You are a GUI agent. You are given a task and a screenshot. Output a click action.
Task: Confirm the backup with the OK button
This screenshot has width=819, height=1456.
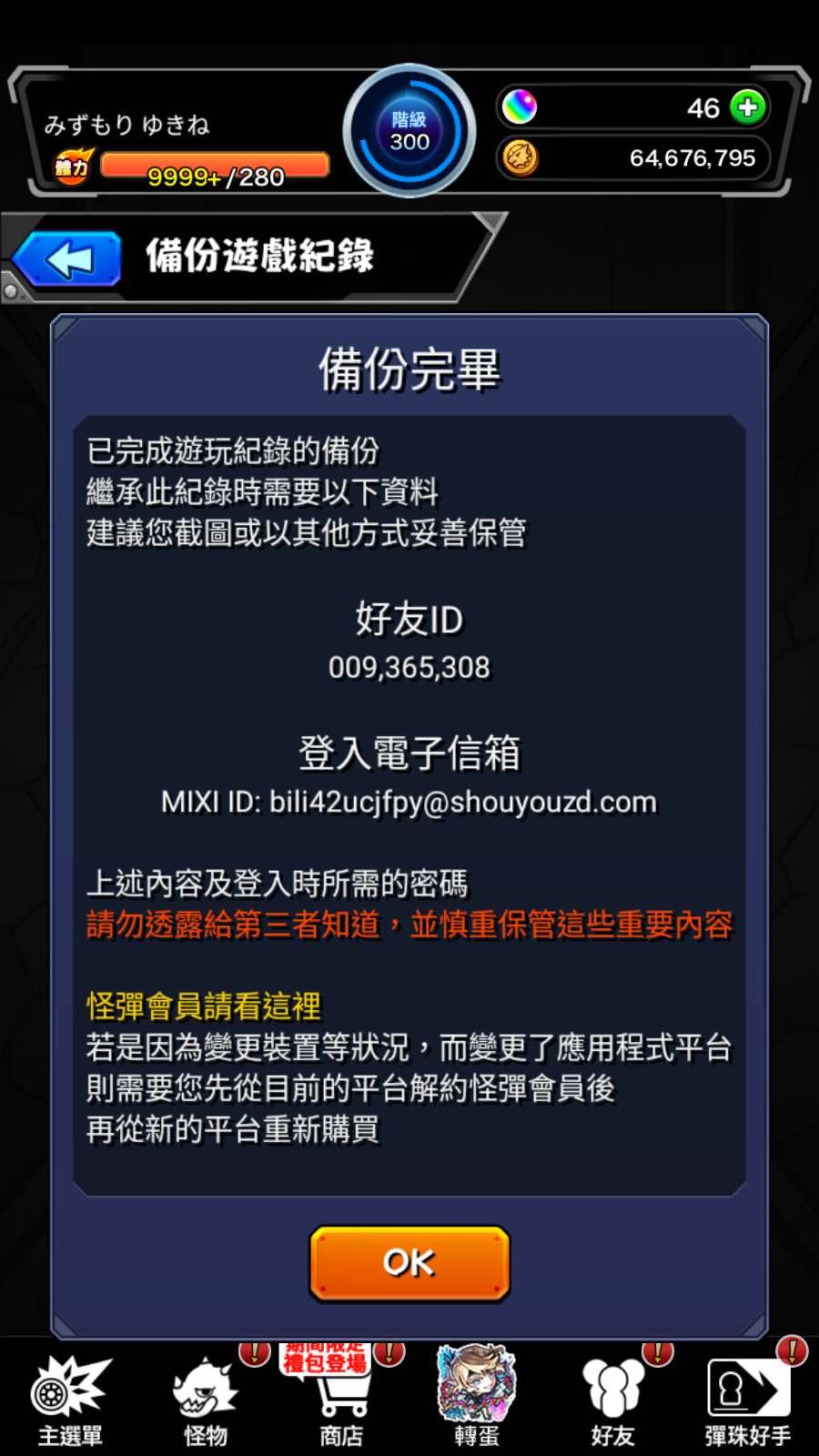(x=409, y=1262)
